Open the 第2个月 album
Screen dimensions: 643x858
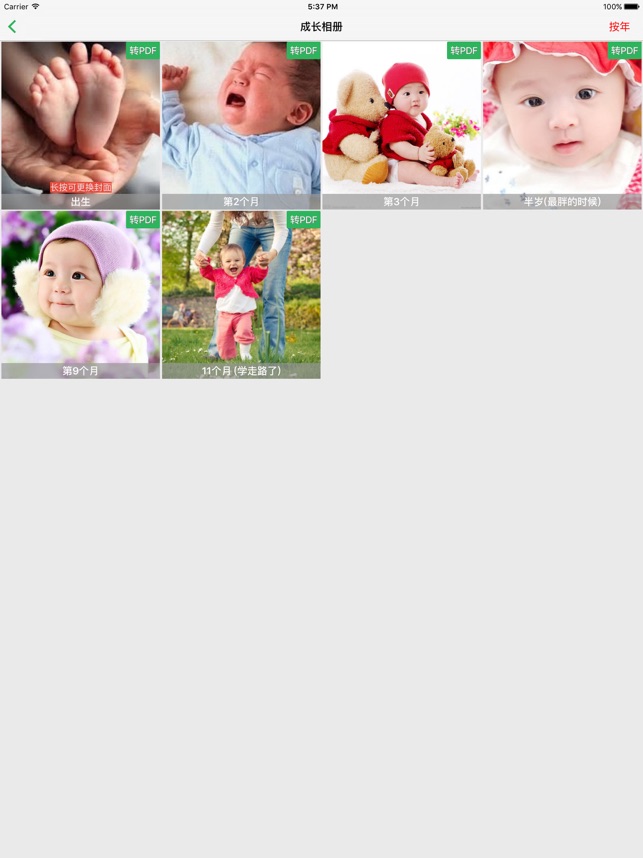(240, 125)
